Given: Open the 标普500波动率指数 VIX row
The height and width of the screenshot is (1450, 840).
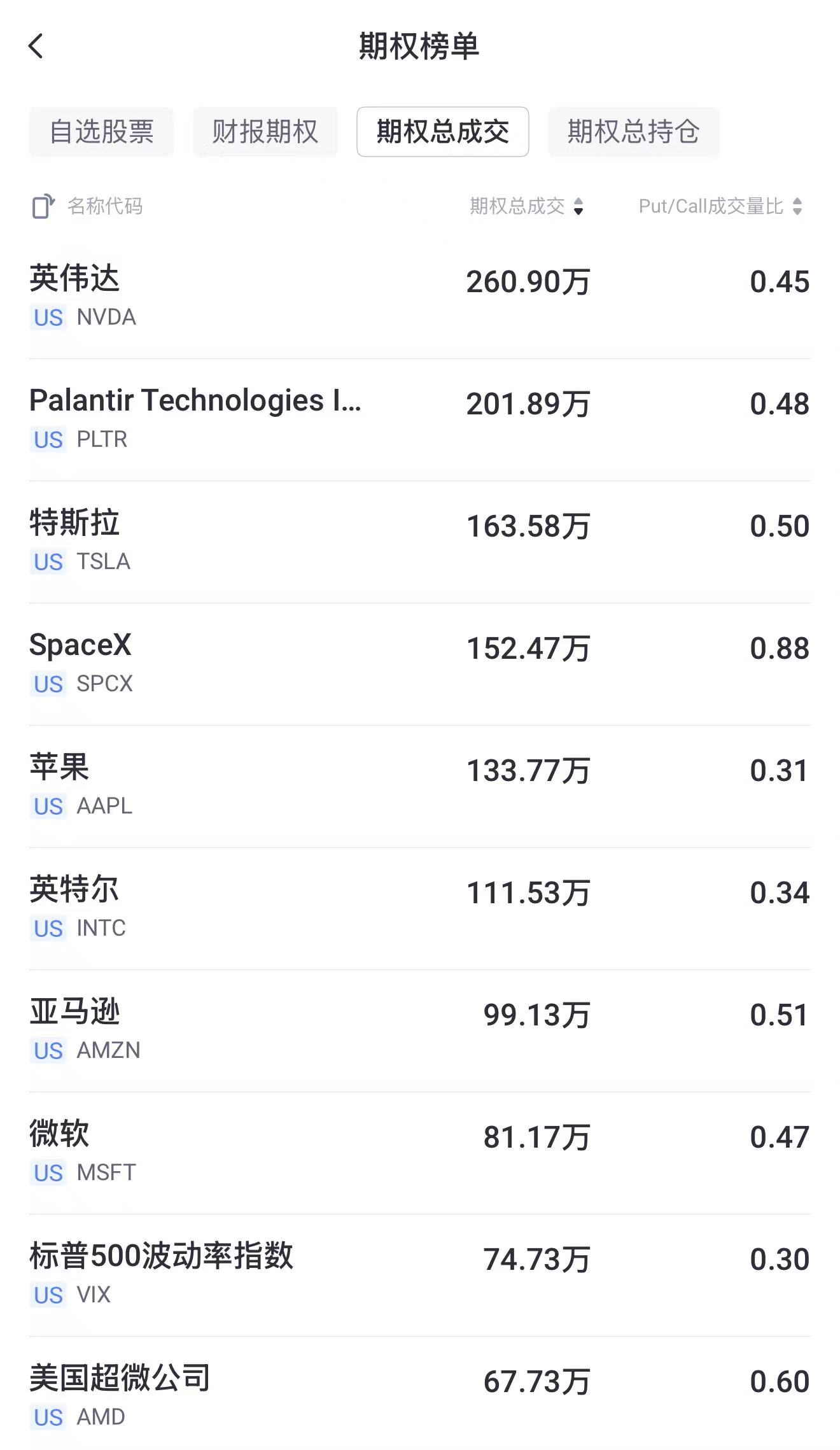Looking at the screenshot, I should point(420,1276).
